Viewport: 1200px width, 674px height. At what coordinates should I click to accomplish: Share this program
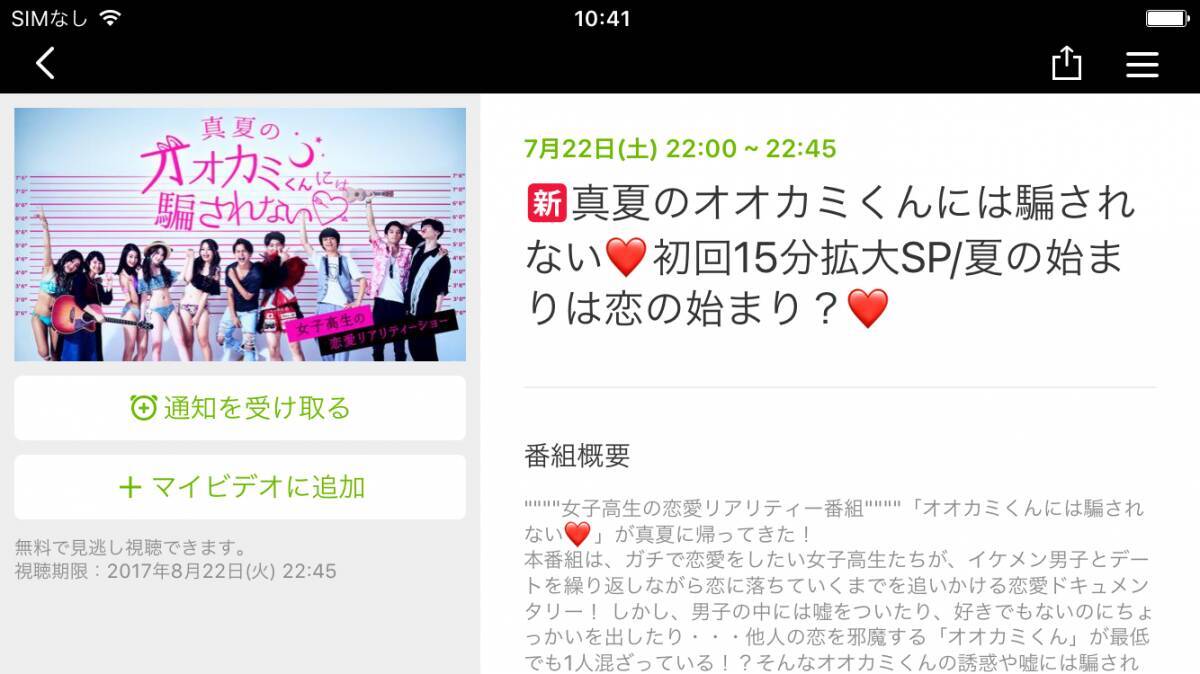(1066, 64)
